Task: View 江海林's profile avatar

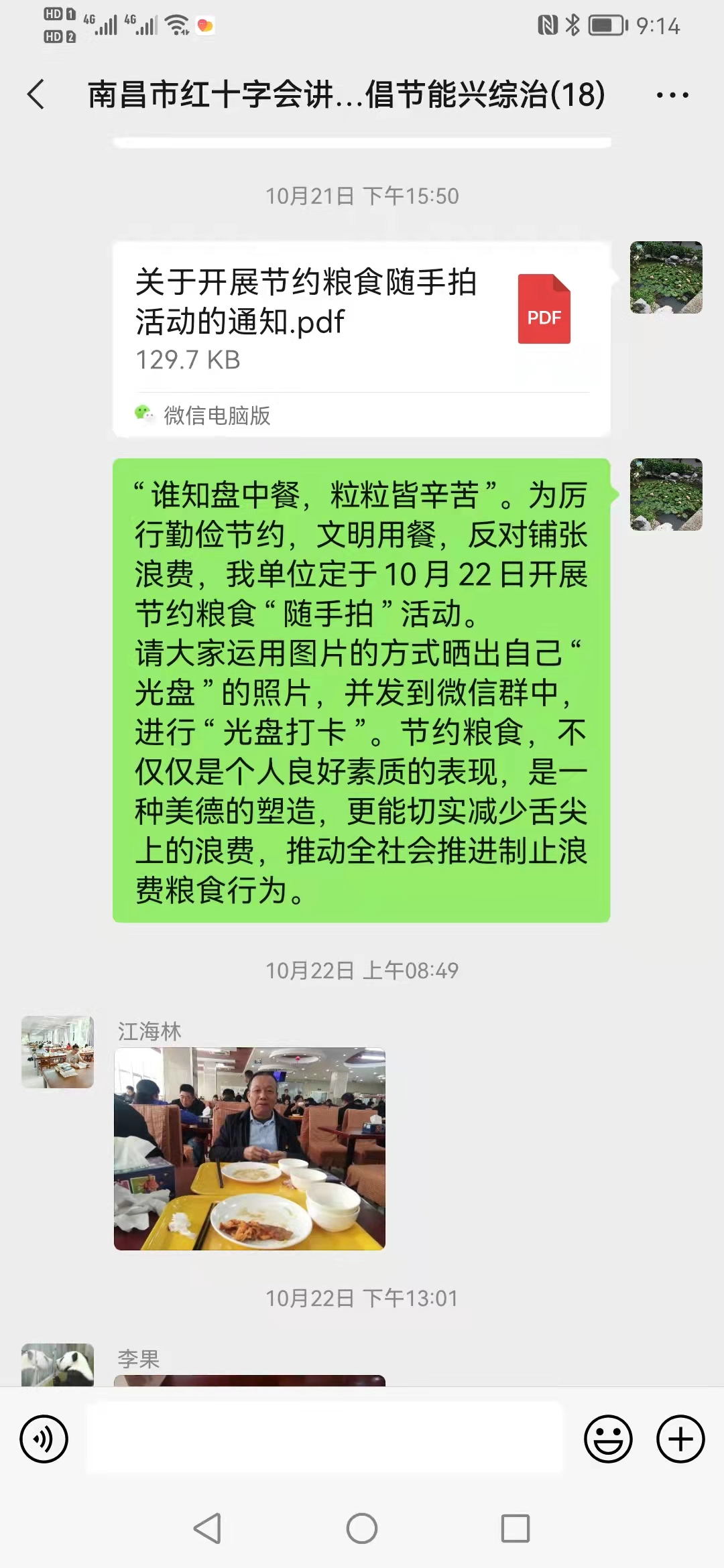Action: (x=58, y=1051)
